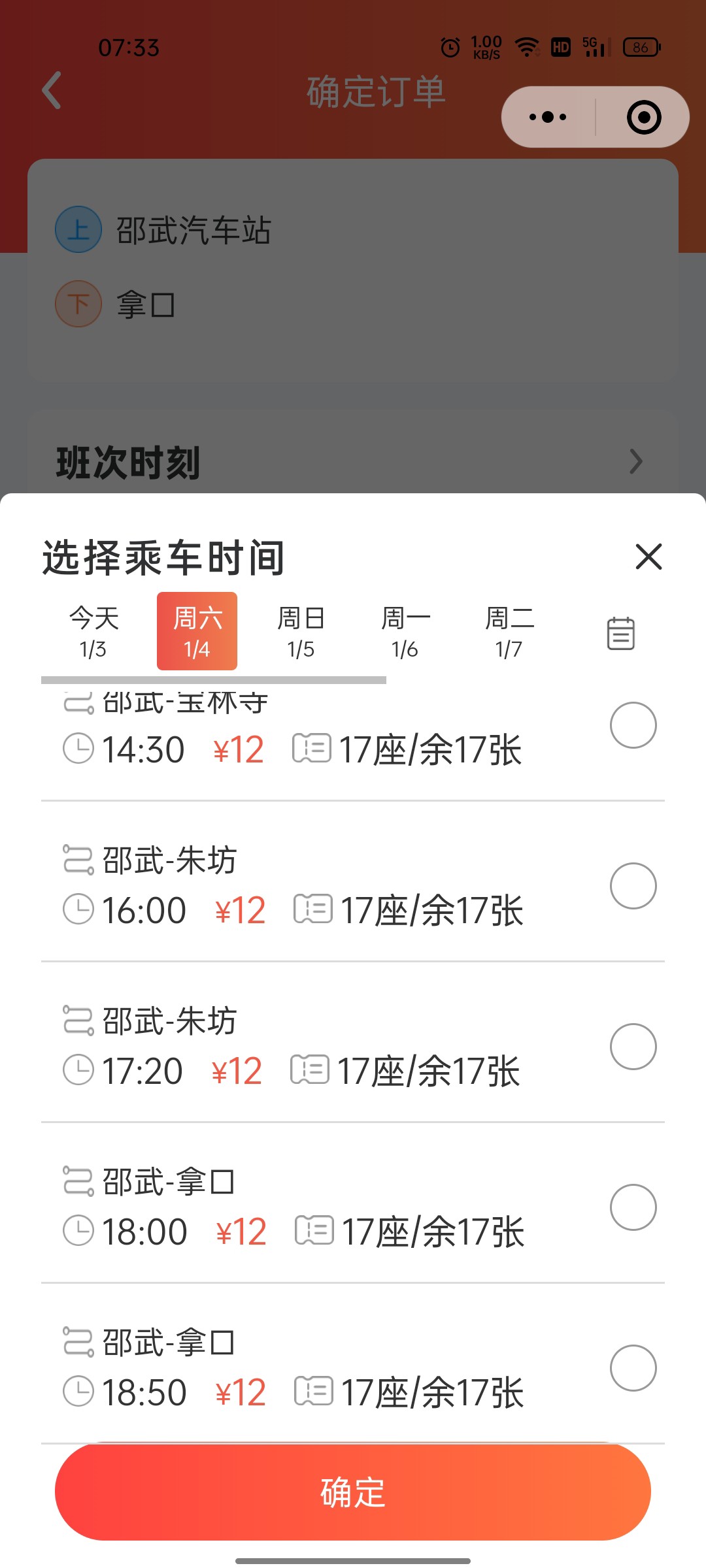The image size is (706, 1568).
Task: Open the mini program more-options menu
Action: (548, 118)
